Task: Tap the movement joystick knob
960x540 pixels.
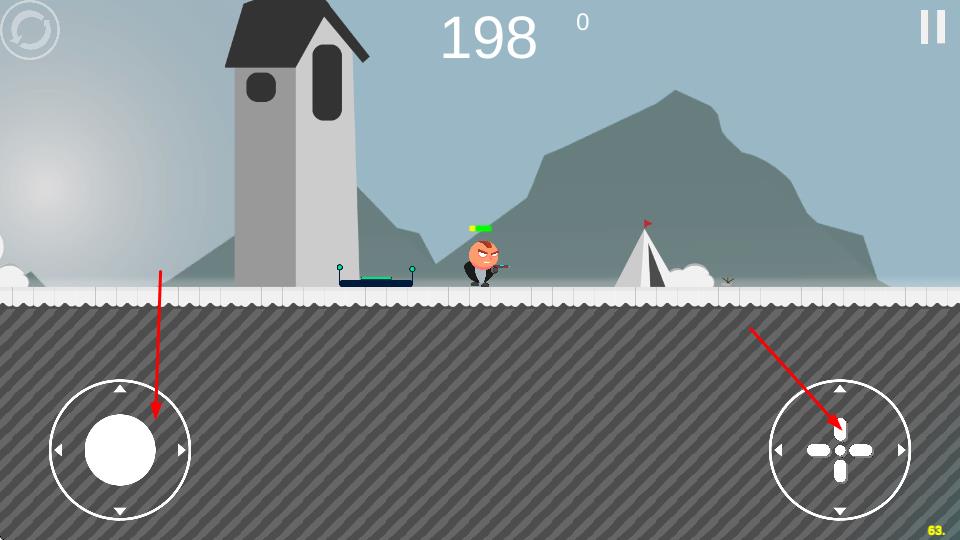Action: click(120, 450)
